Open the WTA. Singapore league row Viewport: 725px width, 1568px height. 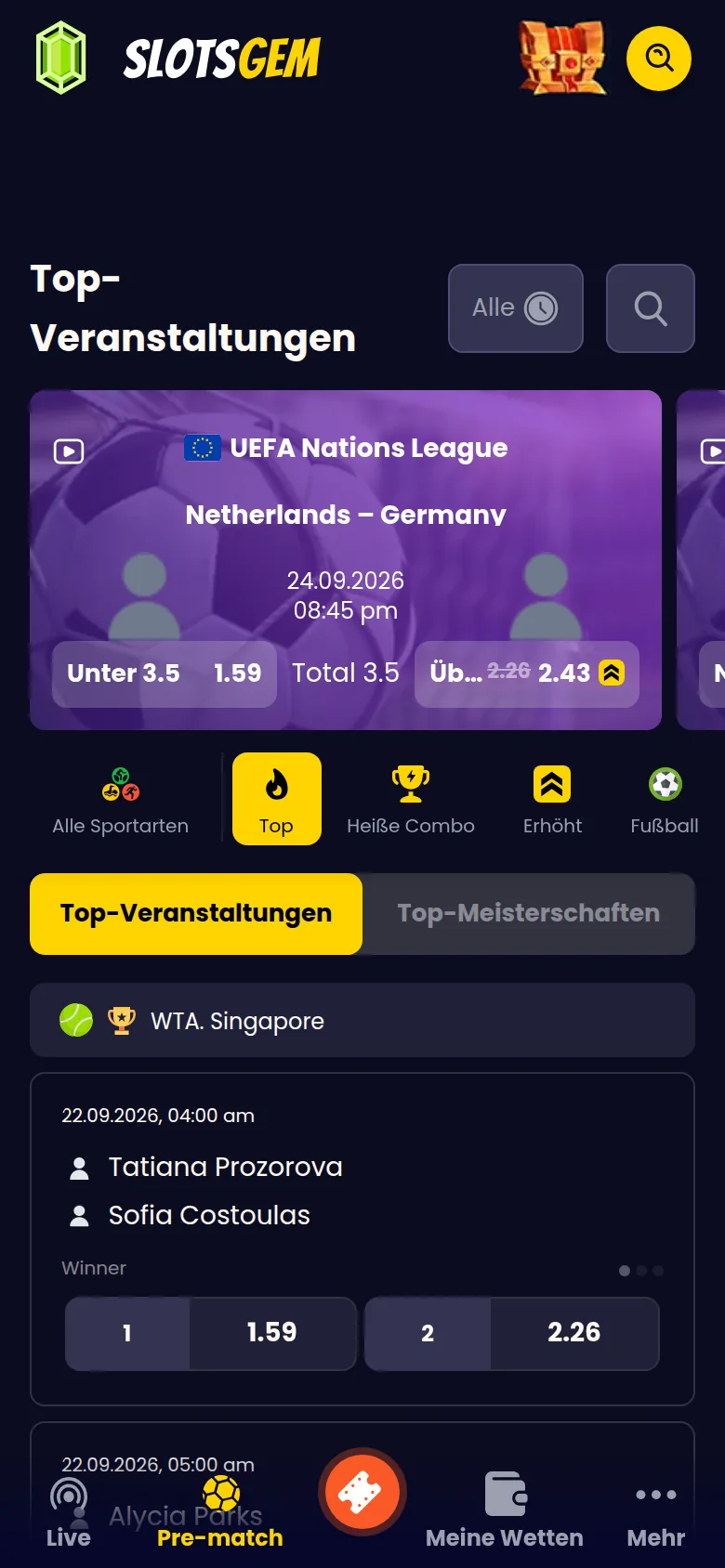(x=362, y=1020)
